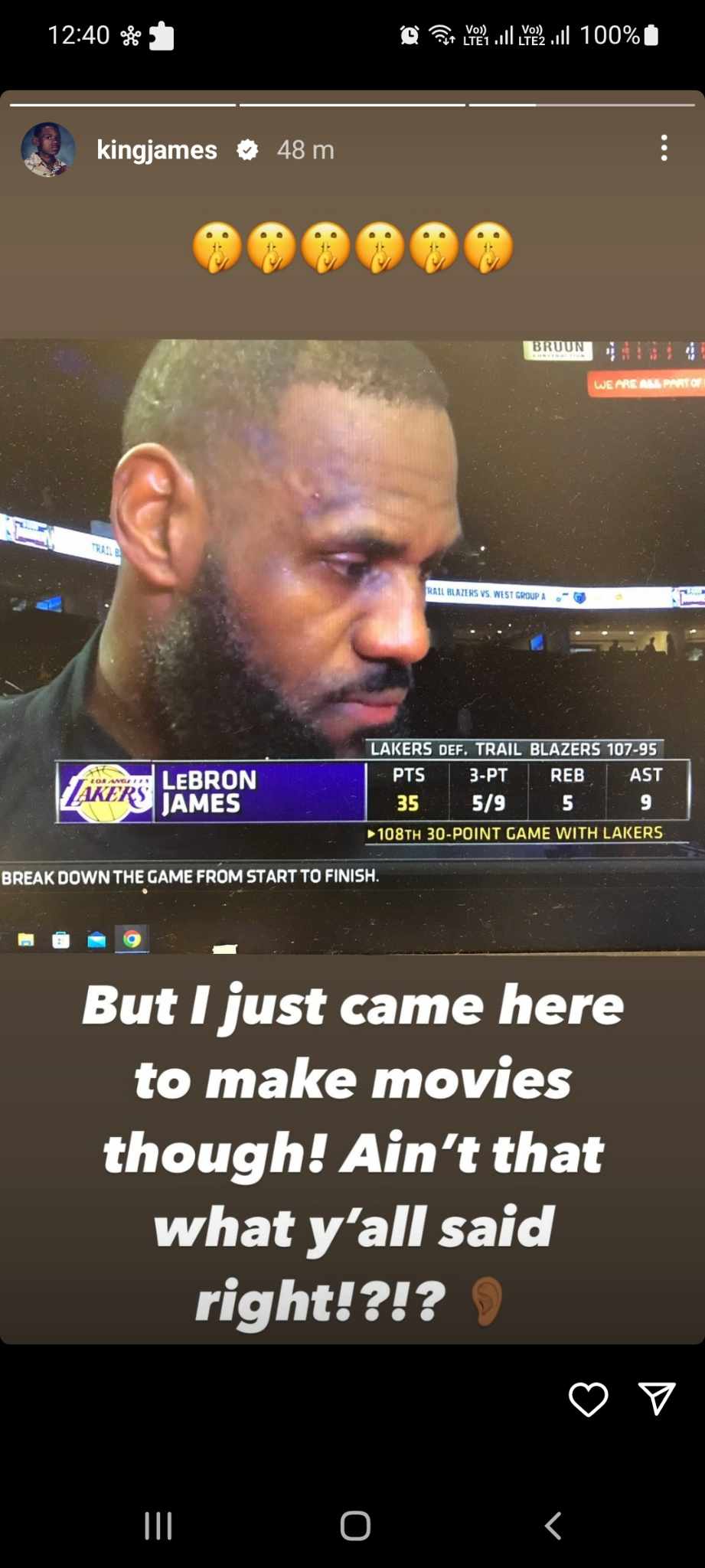Like the story with the heart icon
This screenshot has height=1568, width=705.
[x=588, y=1399]
